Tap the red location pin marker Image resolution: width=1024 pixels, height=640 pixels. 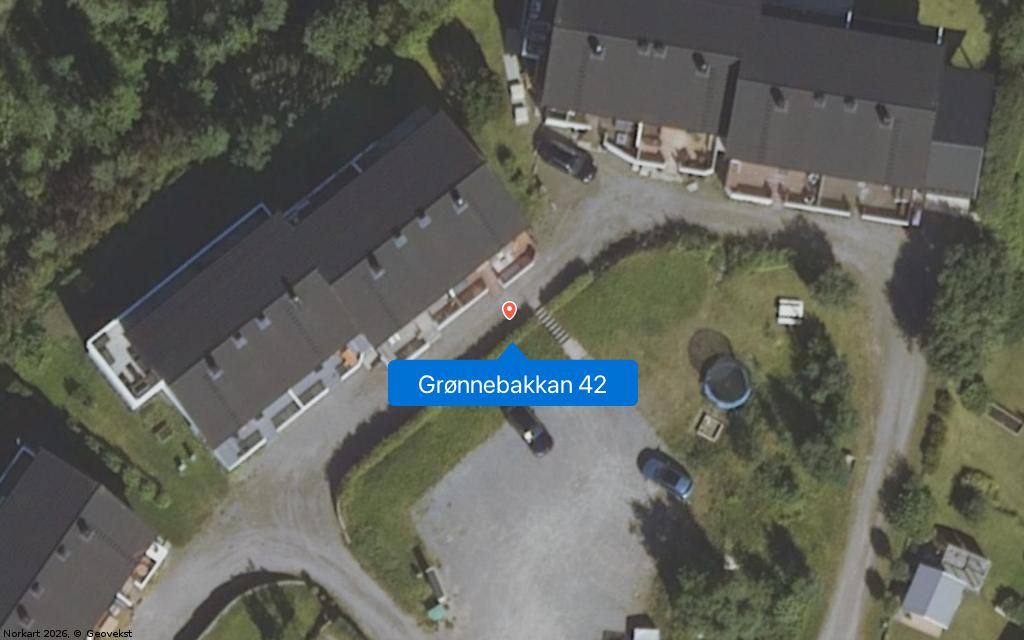[x=509, y=310]
